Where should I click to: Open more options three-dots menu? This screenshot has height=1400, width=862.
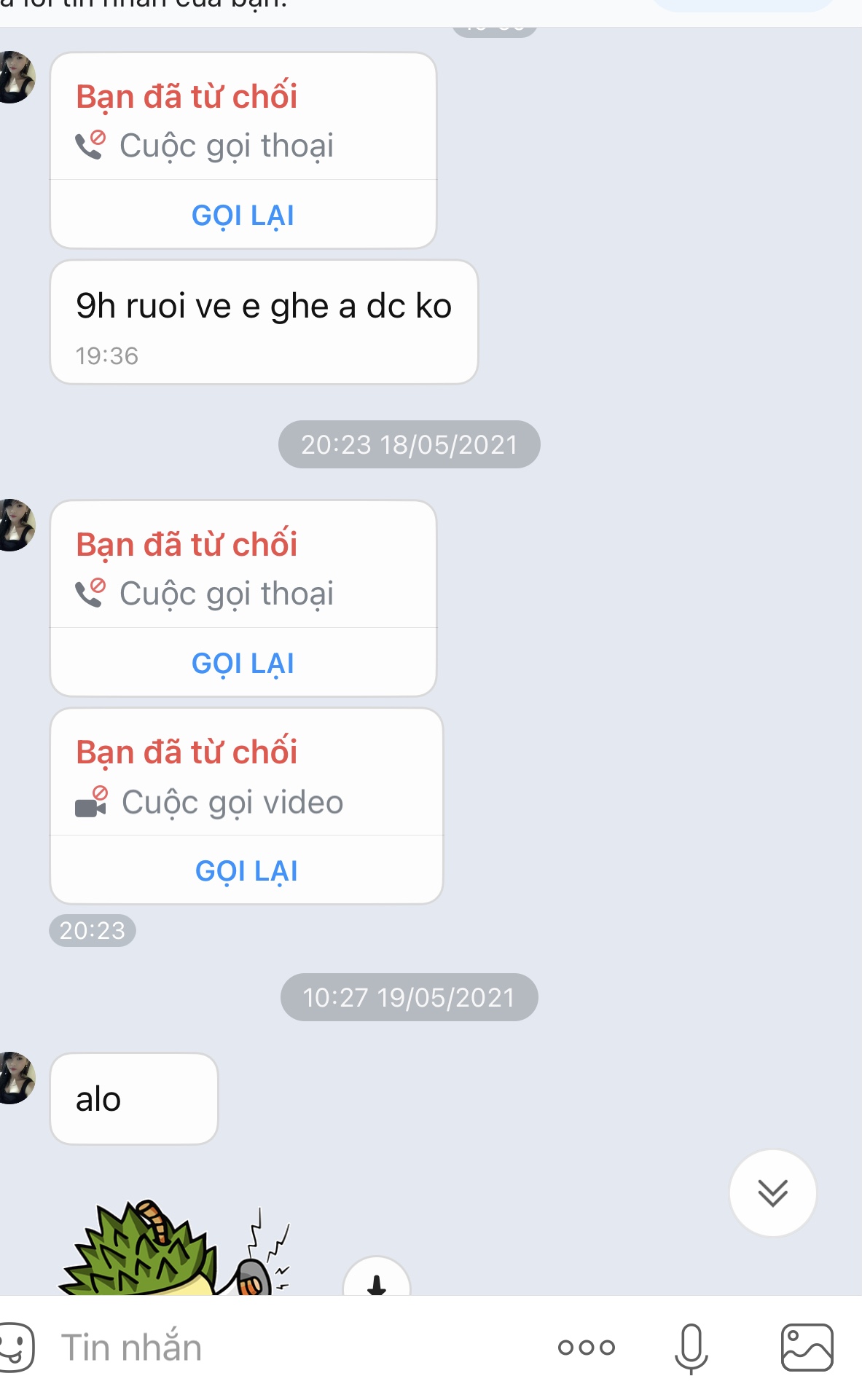pyautogui.click(x=587, y=1348)
